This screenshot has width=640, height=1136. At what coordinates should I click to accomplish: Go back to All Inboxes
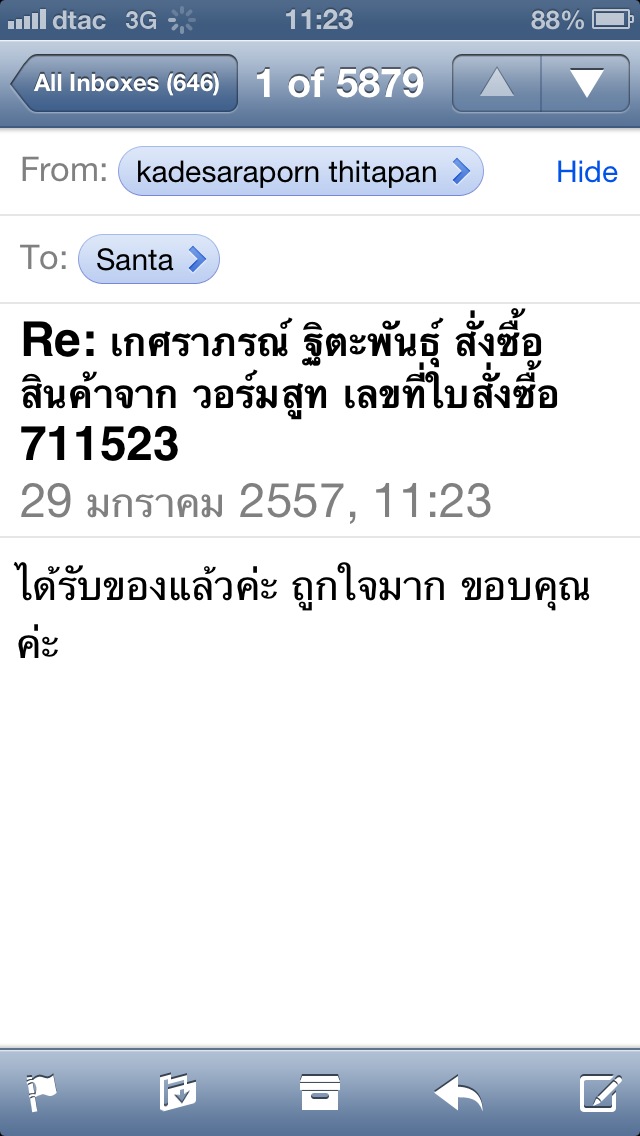[x=125, y=83]
